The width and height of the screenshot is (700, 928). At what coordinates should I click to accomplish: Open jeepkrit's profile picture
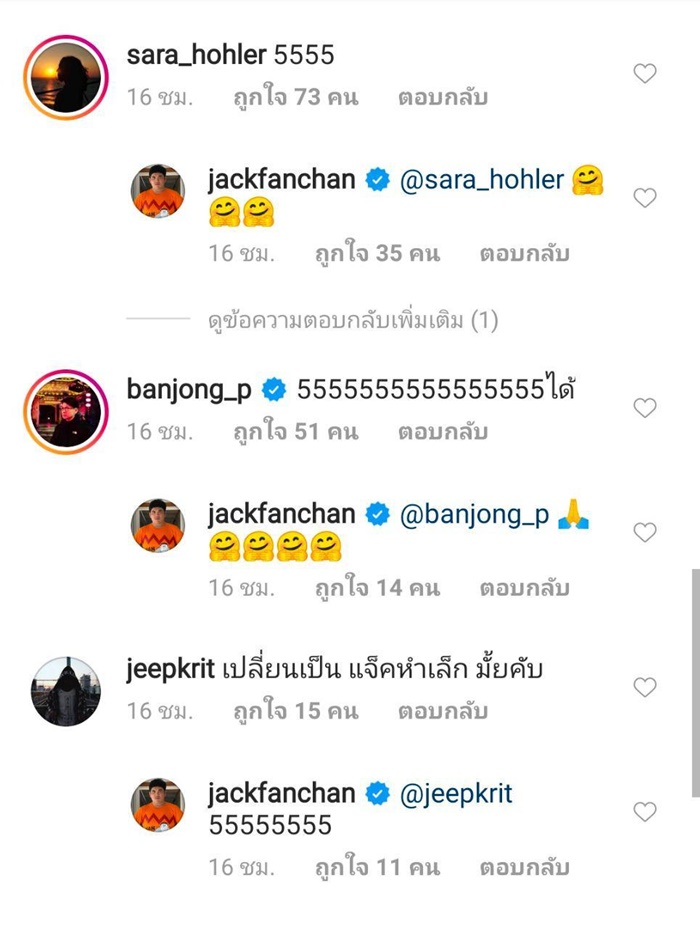click(x=65, y=690)
